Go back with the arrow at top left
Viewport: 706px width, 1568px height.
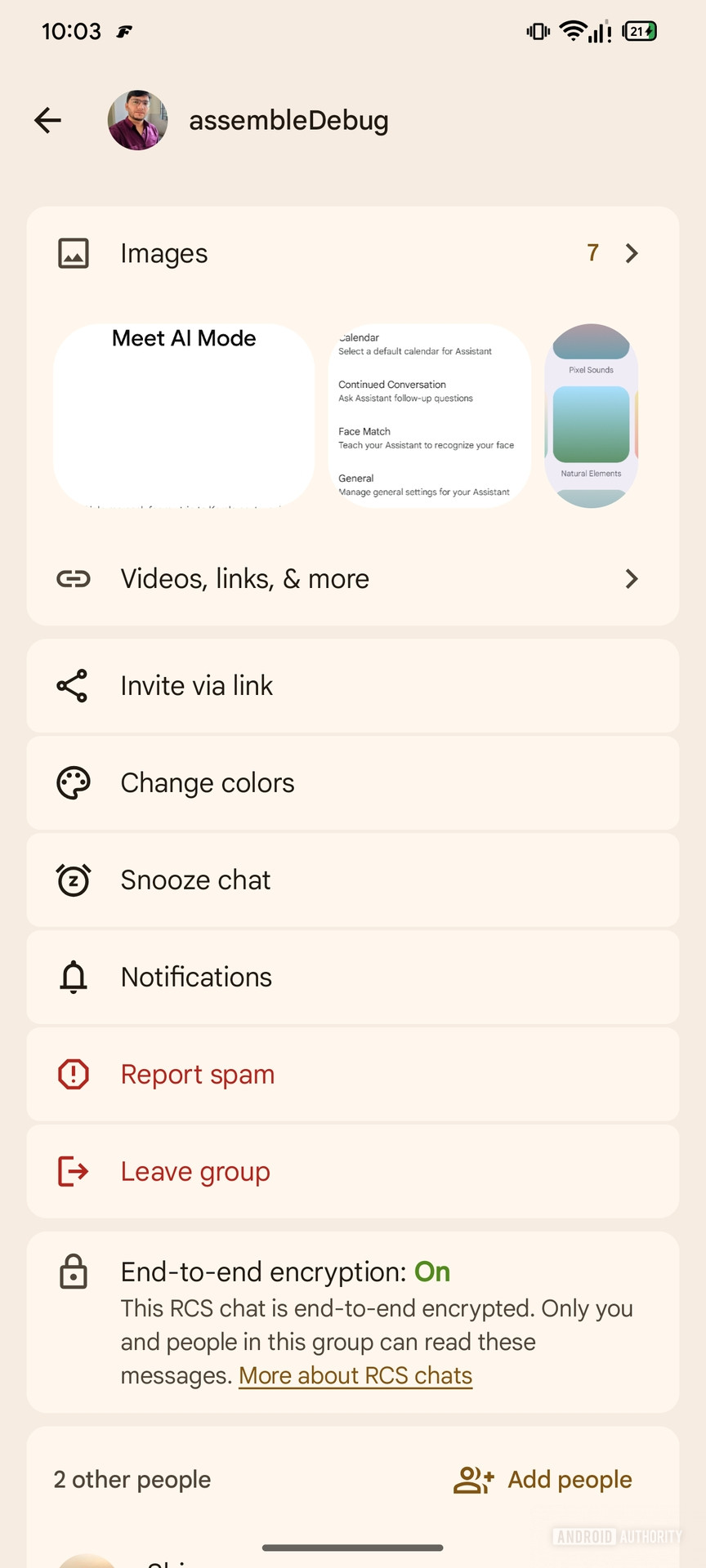47,120
